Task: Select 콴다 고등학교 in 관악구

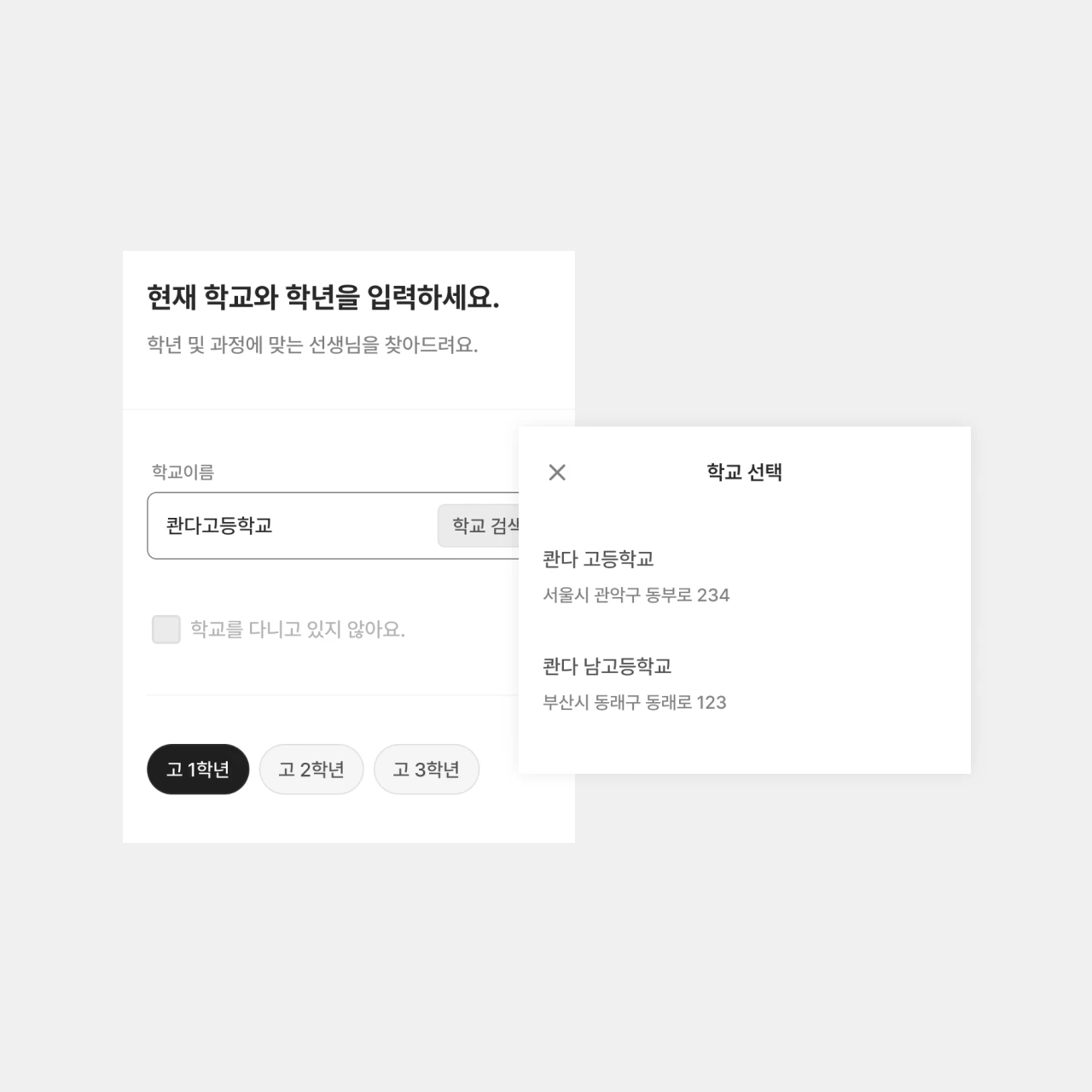Action: pos(636,576)
